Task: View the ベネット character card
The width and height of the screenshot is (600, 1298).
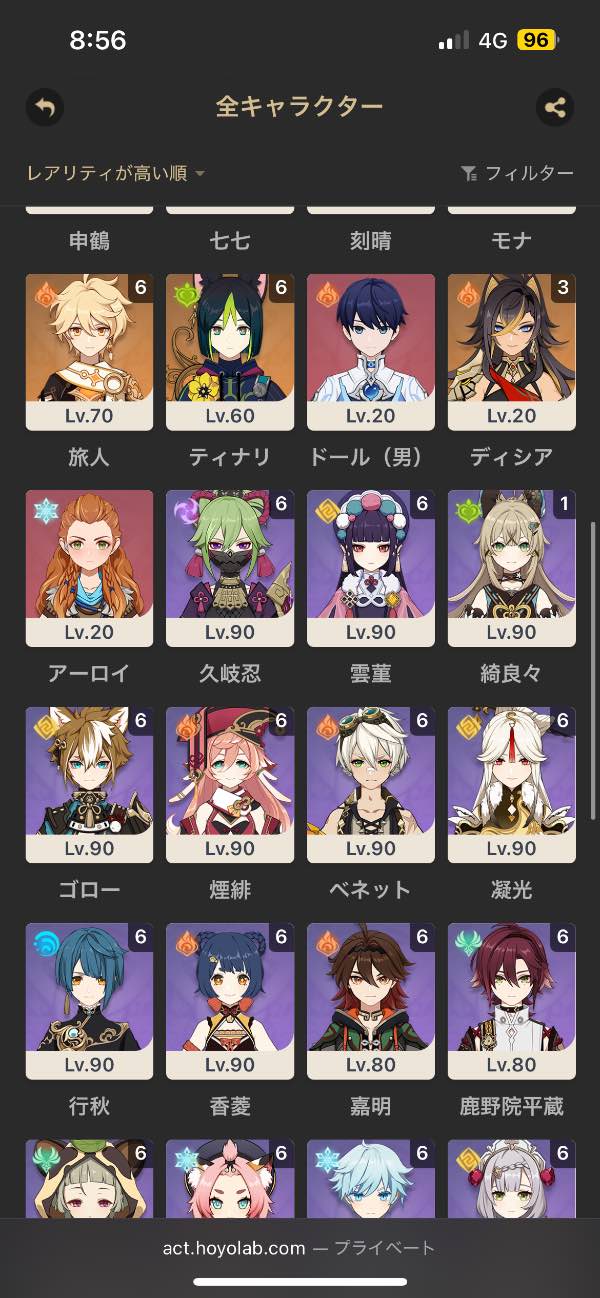Action: (371, 785)
